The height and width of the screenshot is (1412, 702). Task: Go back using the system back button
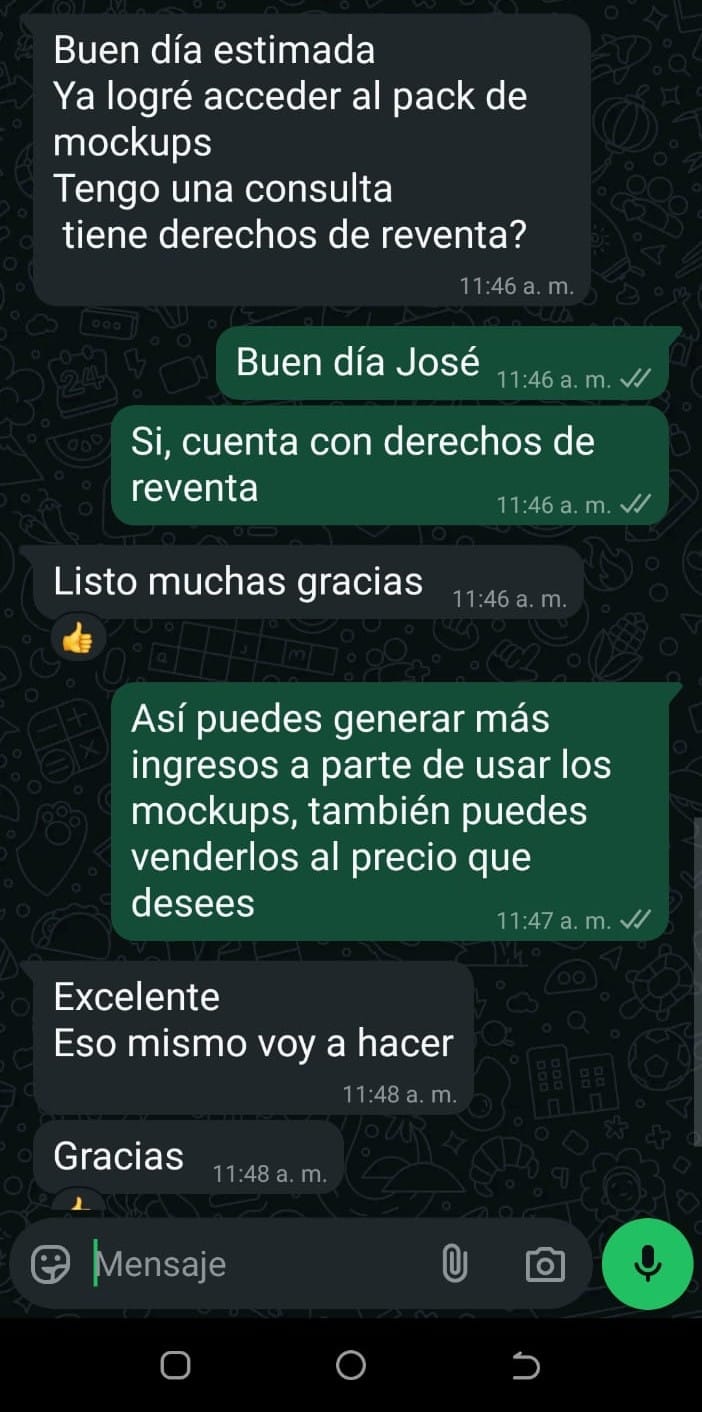(526, 1365)
